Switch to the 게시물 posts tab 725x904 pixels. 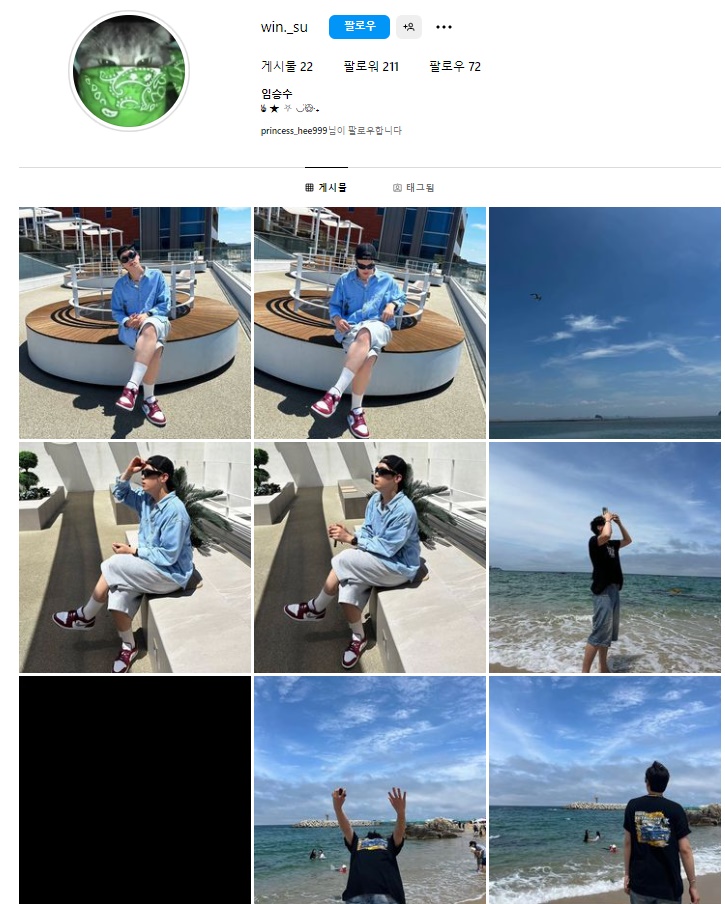point(326,187)
